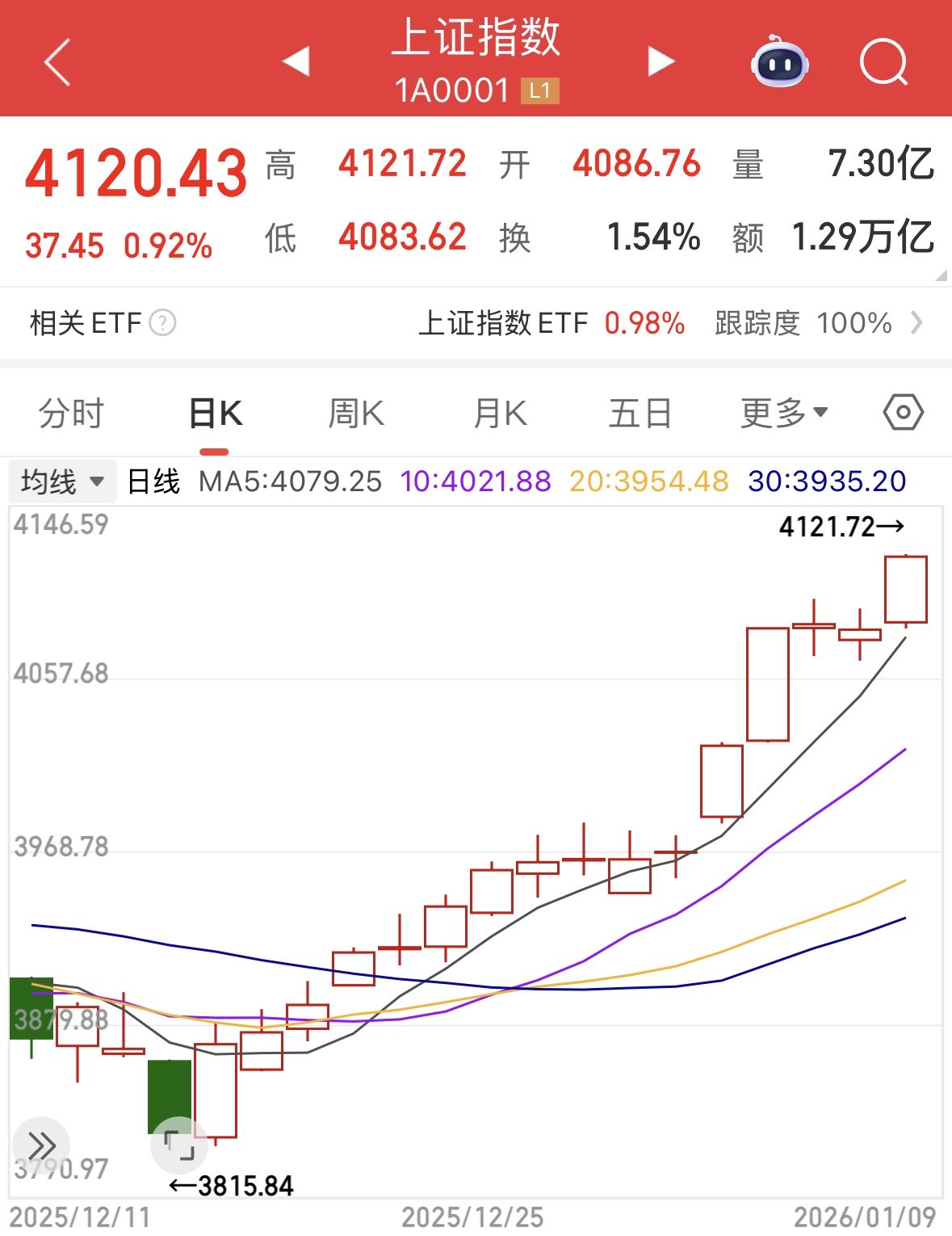Tap the double-chevron expand button on chart
This screenshot has width=952, height=1236.
[41, 1145]
